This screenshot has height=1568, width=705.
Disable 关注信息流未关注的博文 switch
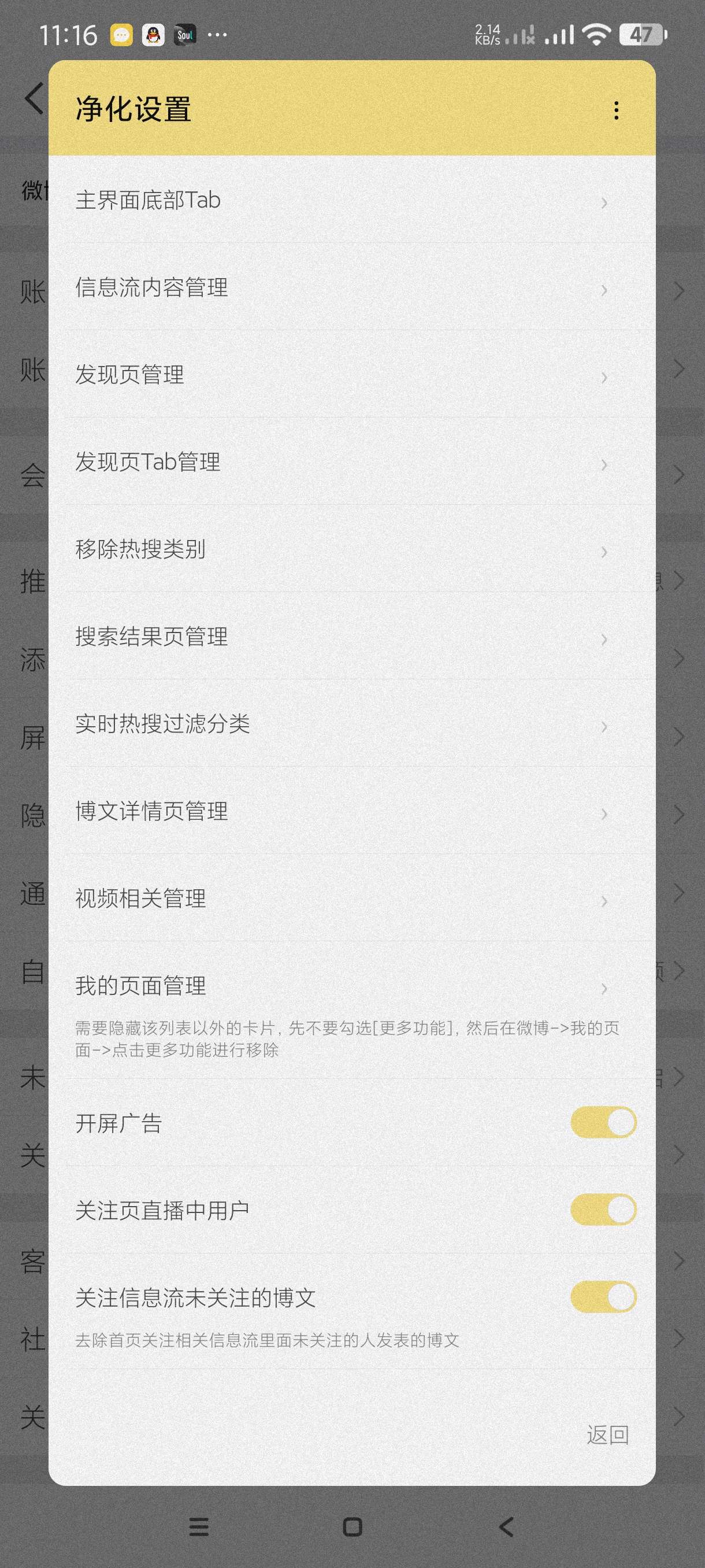click(x=603, y=1297)
